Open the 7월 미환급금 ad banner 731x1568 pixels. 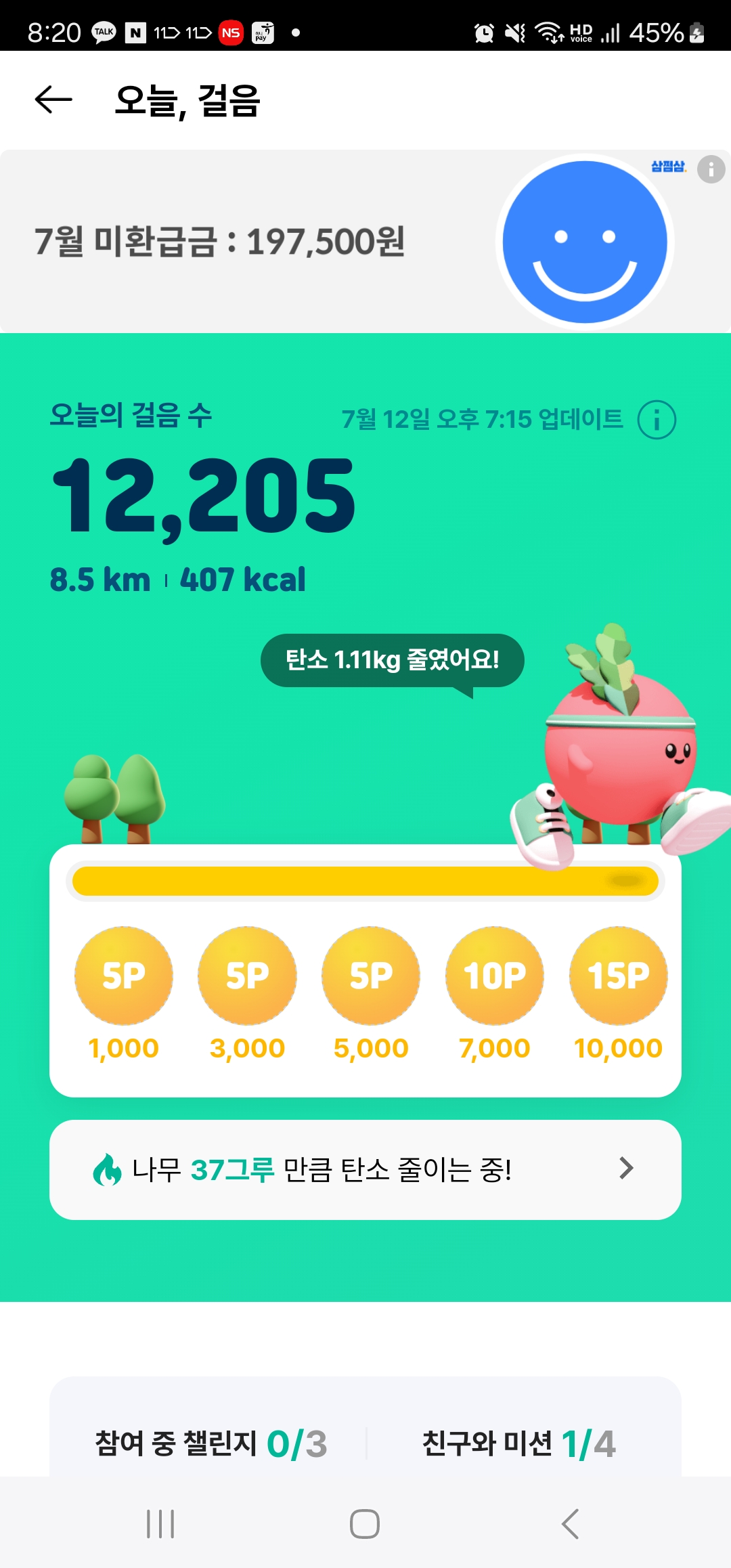click(271, 241)
